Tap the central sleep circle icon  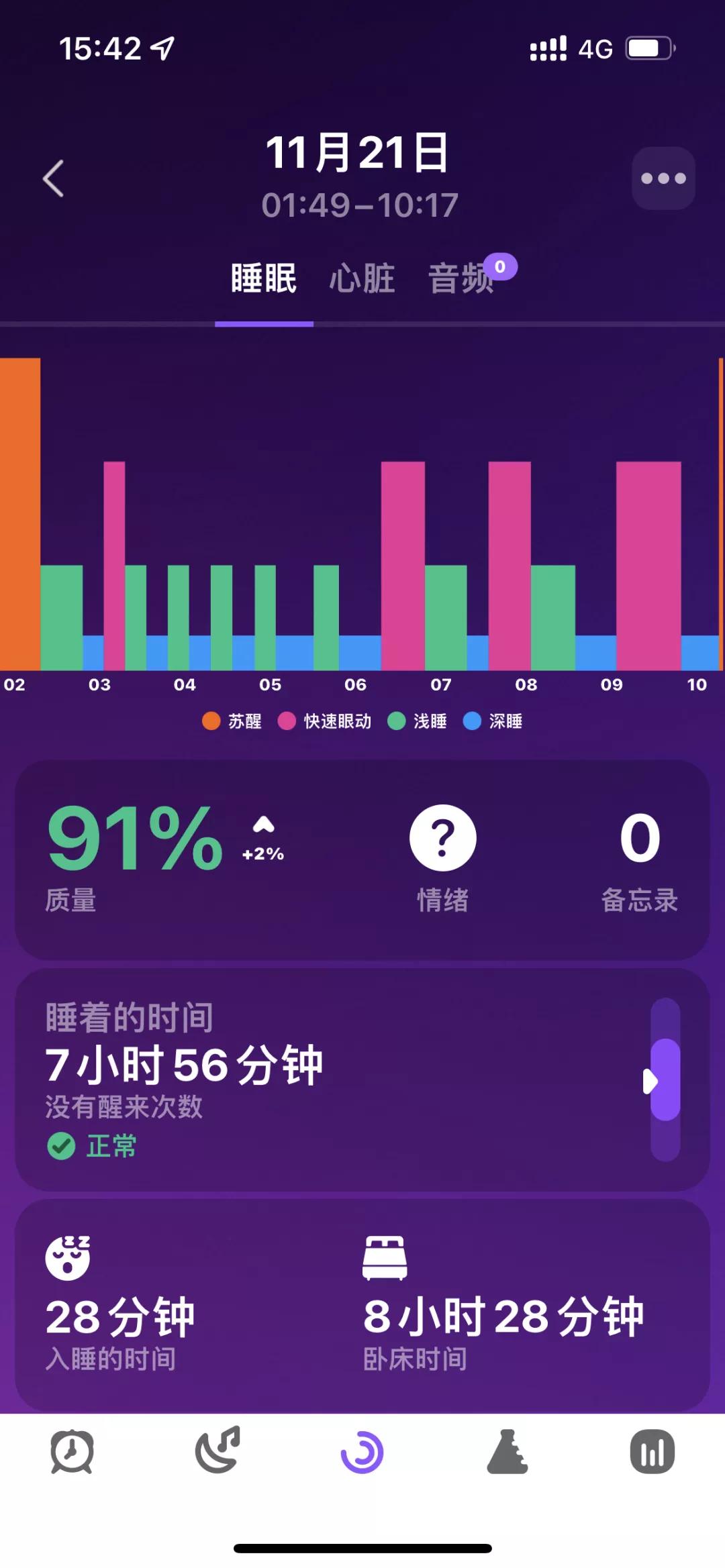click(362, 1451)
